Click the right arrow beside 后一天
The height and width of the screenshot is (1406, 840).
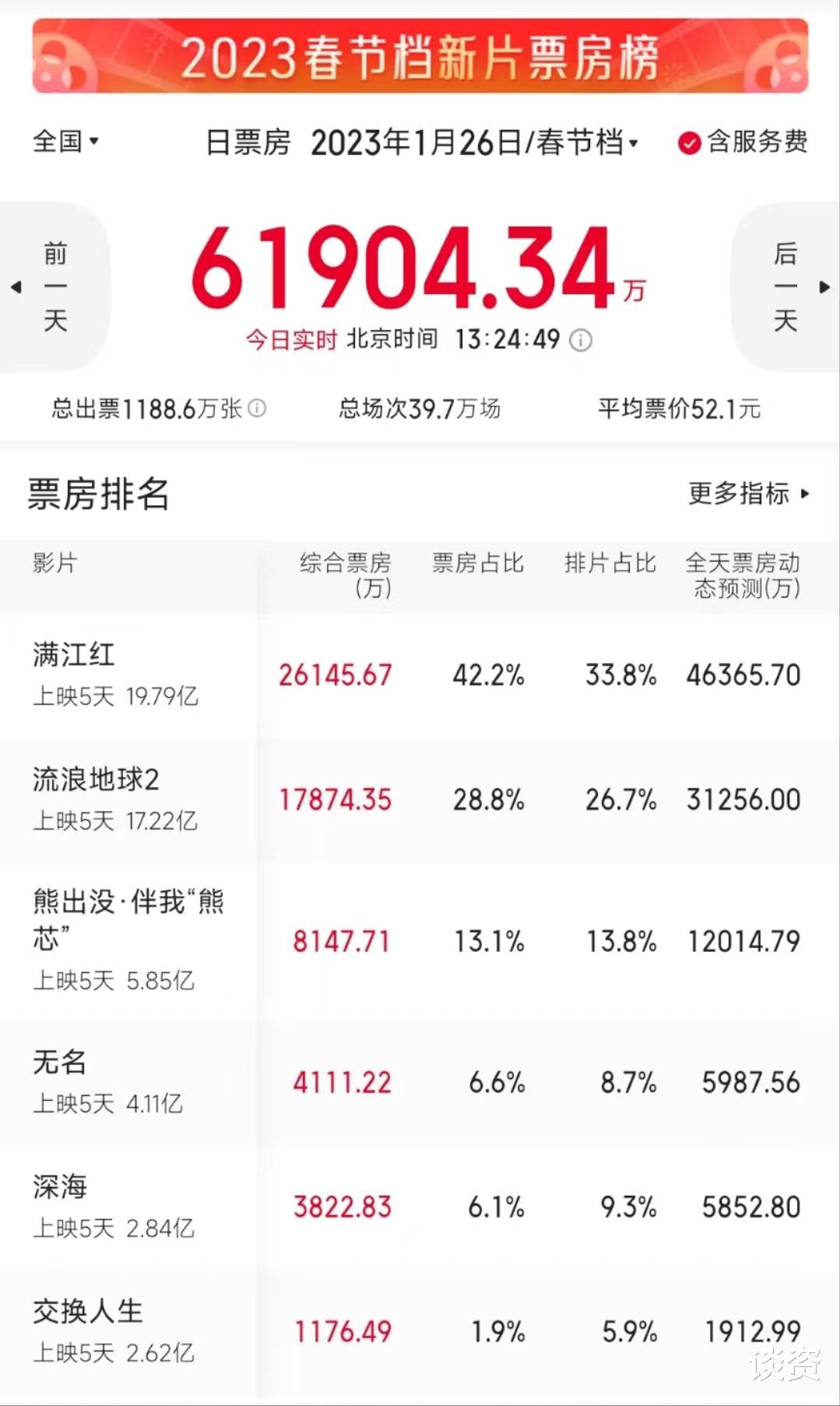point(824,287)
